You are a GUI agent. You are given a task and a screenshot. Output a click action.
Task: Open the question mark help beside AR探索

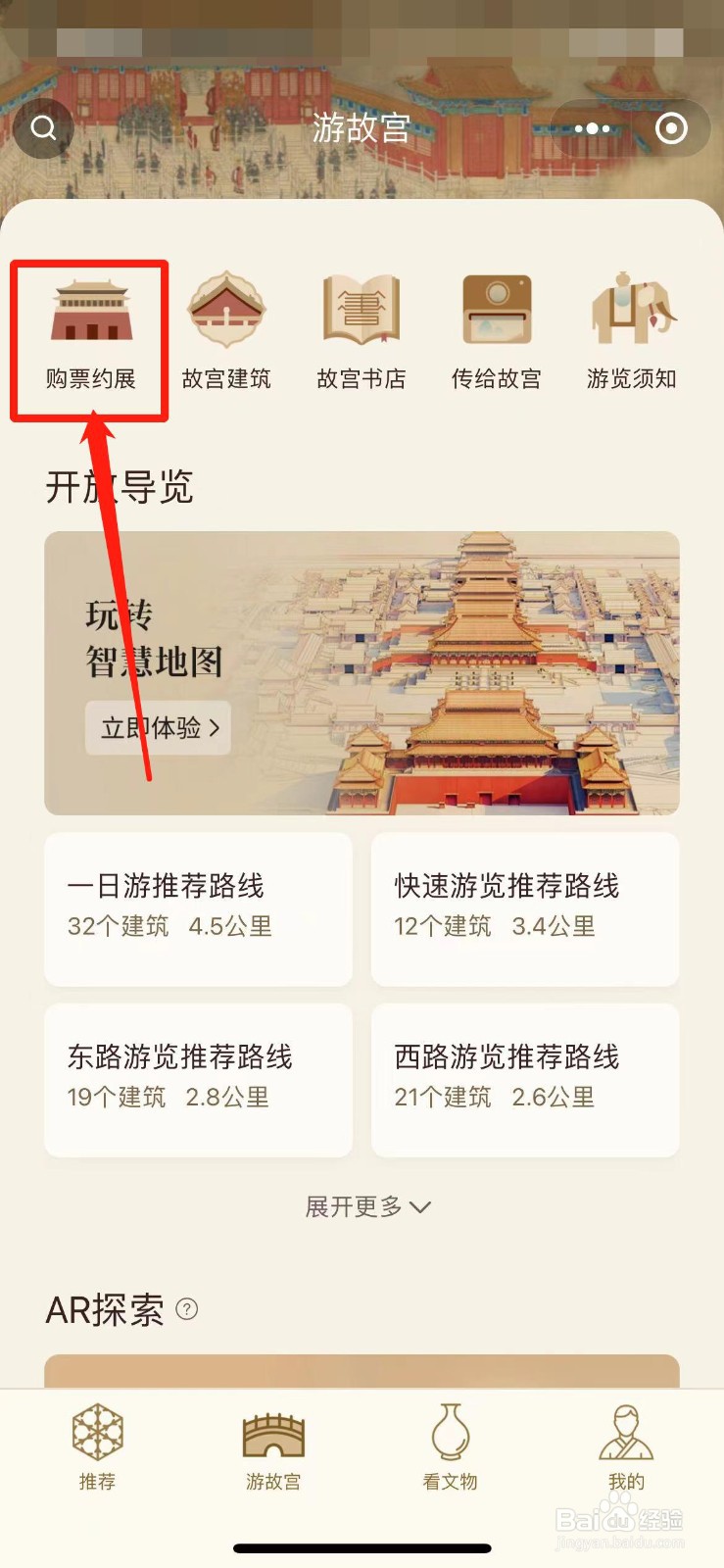[x=190, y=1309]
